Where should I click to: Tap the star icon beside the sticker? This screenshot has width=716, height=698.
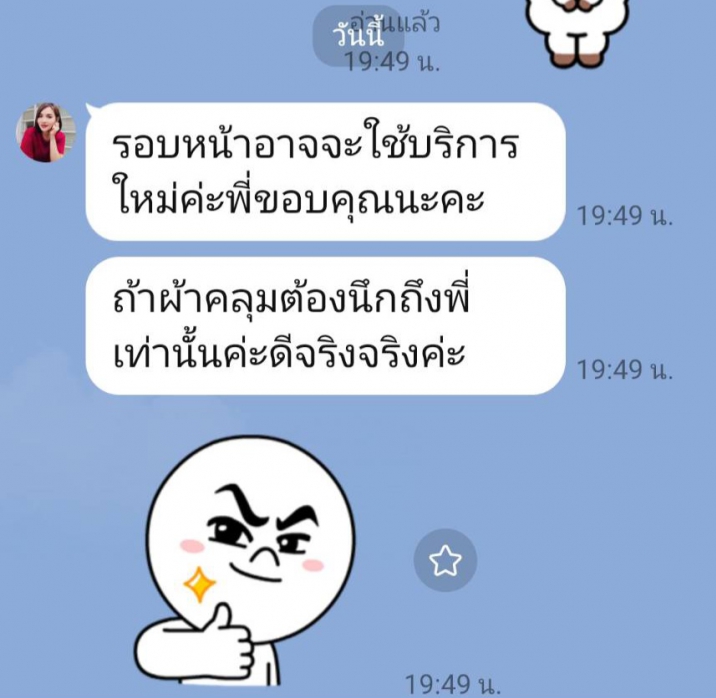click(445, 560)
